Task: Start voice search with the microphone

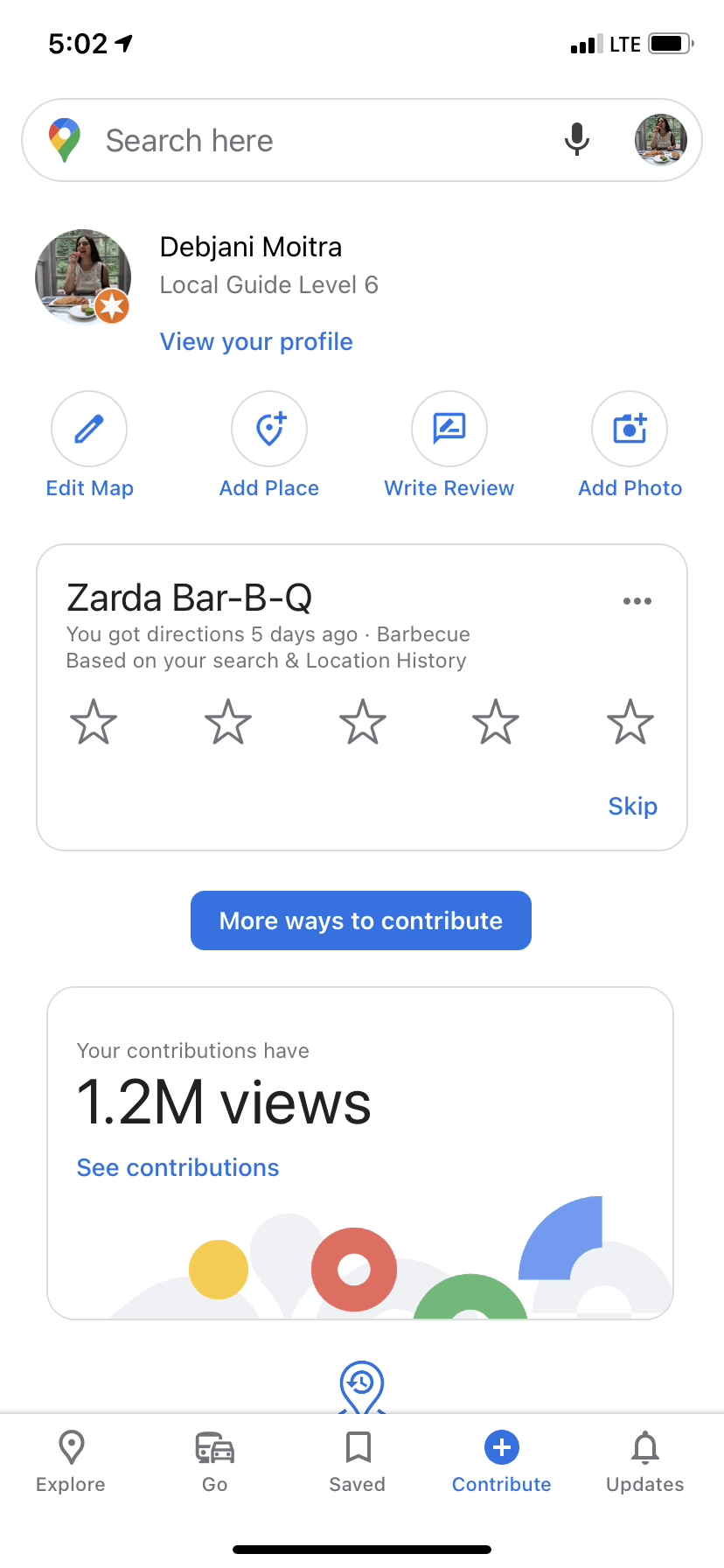Action: point(576,140)
